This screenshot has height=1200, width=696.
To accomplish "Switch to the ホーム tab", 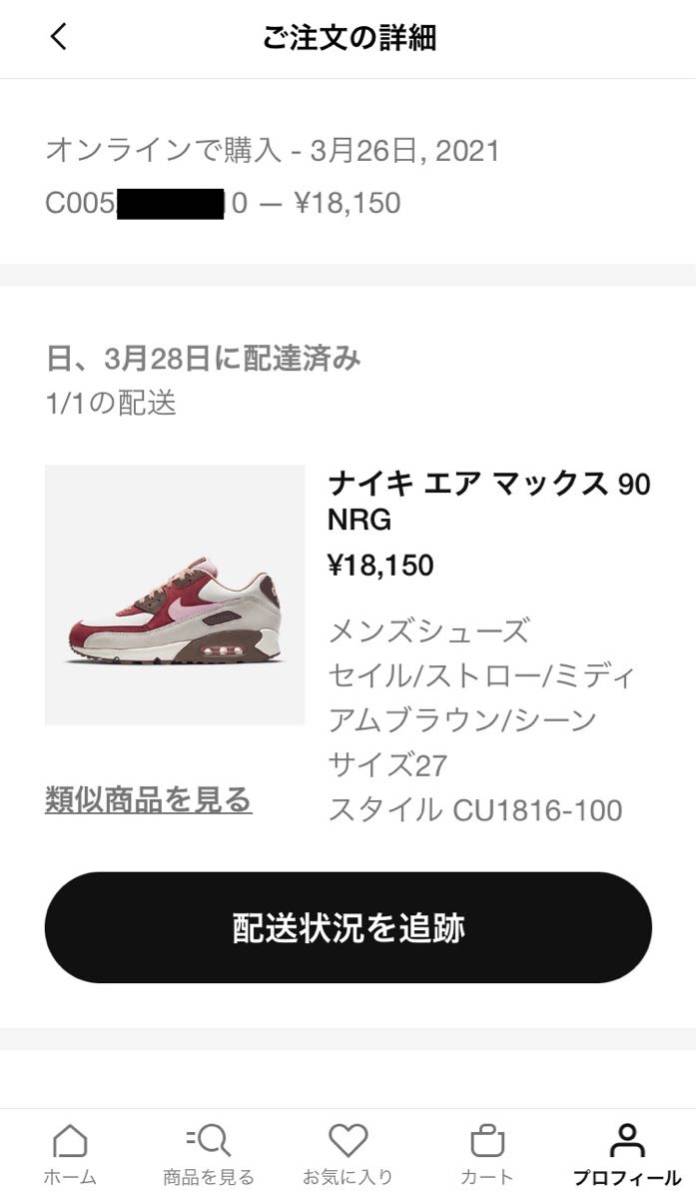I will pyautogui.click(x=70, y=1154).
